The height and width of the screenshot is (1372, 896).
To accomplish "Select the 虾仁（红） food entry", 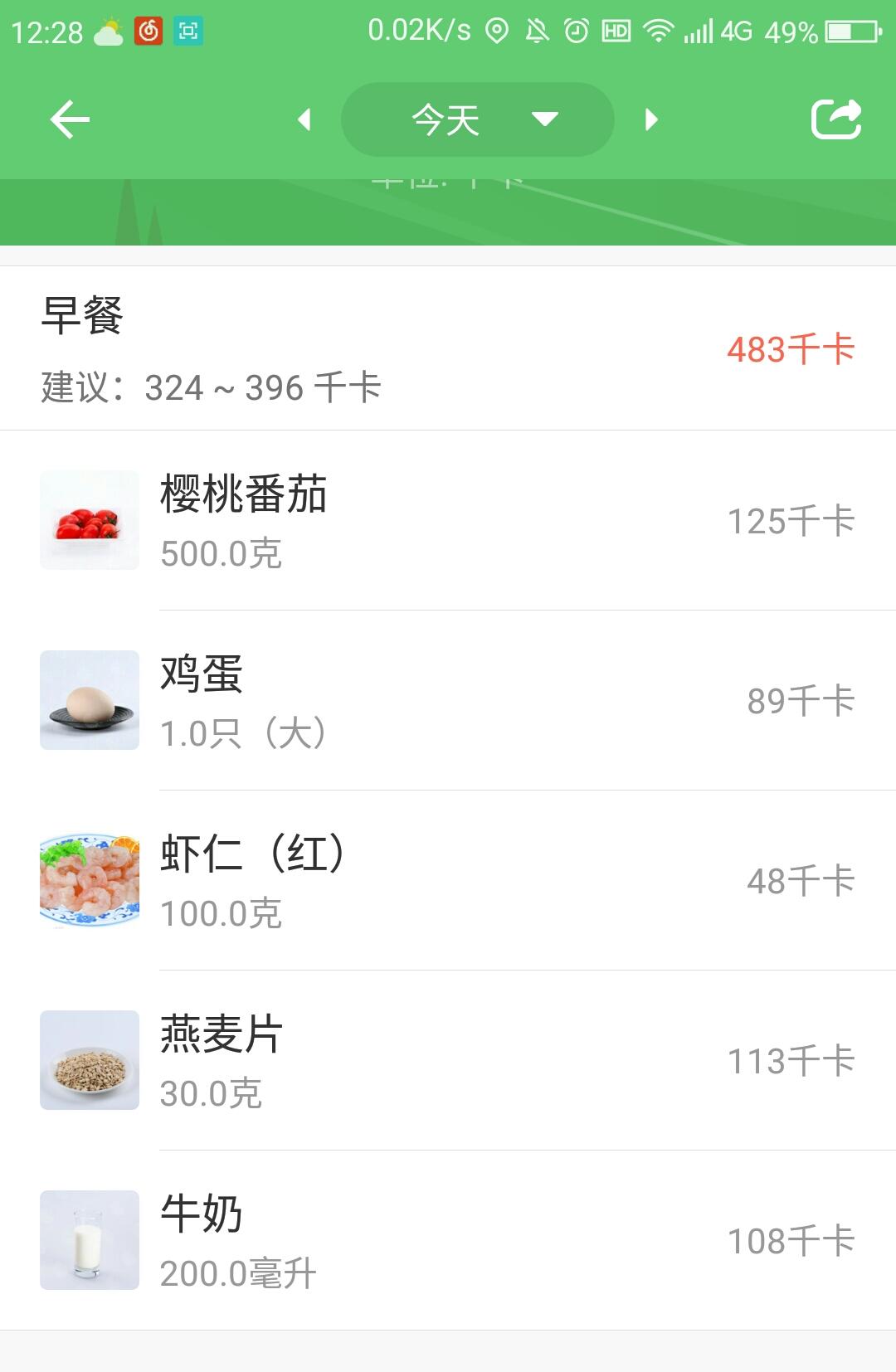I will 448,881.
